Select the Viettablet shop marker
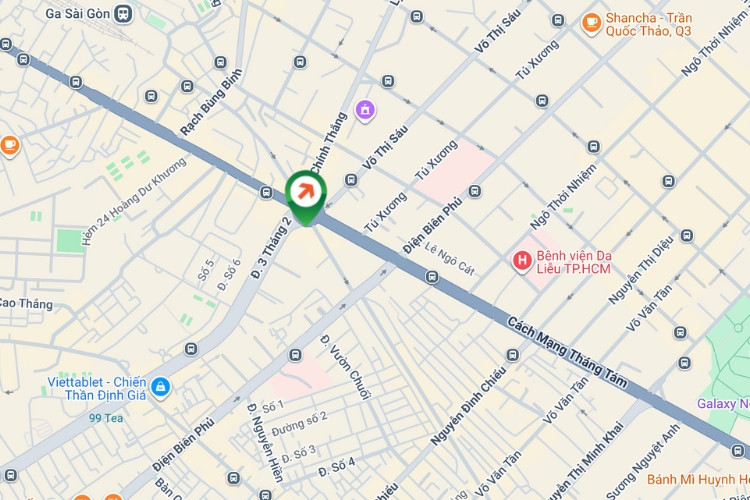750x500 pixels. click(x=160, y=387)
